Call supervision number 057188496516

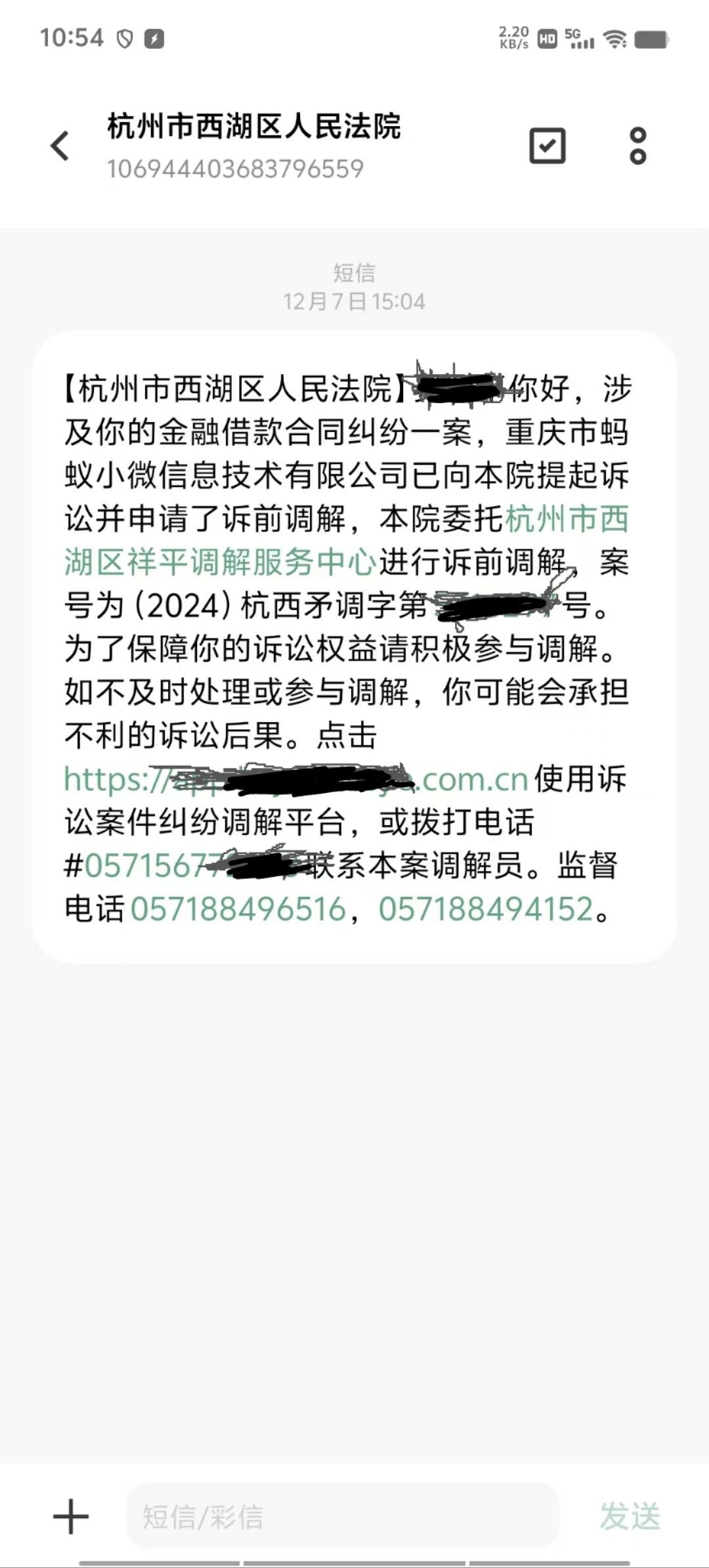pos(238,910)
